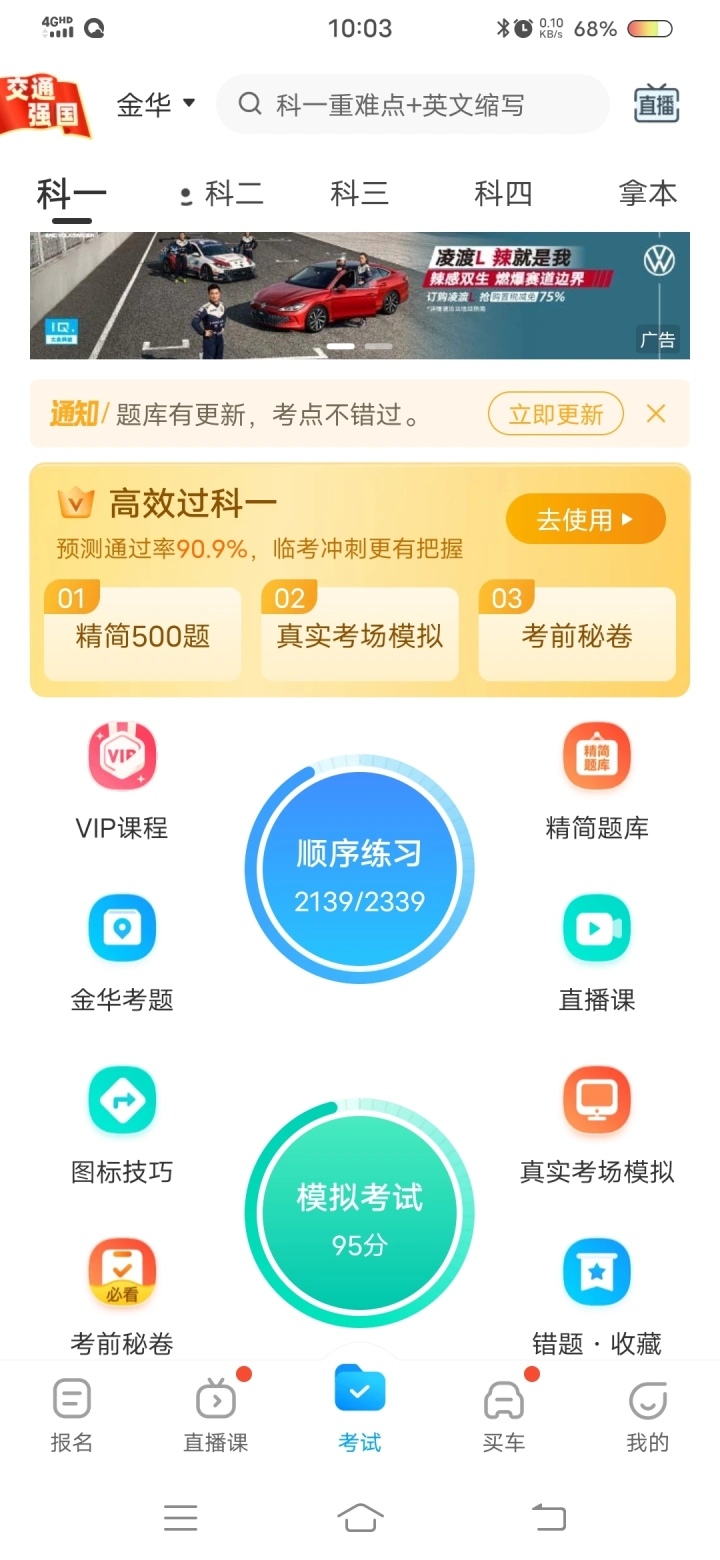Start the 模拟考试 mock exam
Screen dimensions: 720x1560
[x=360, y=1214]
